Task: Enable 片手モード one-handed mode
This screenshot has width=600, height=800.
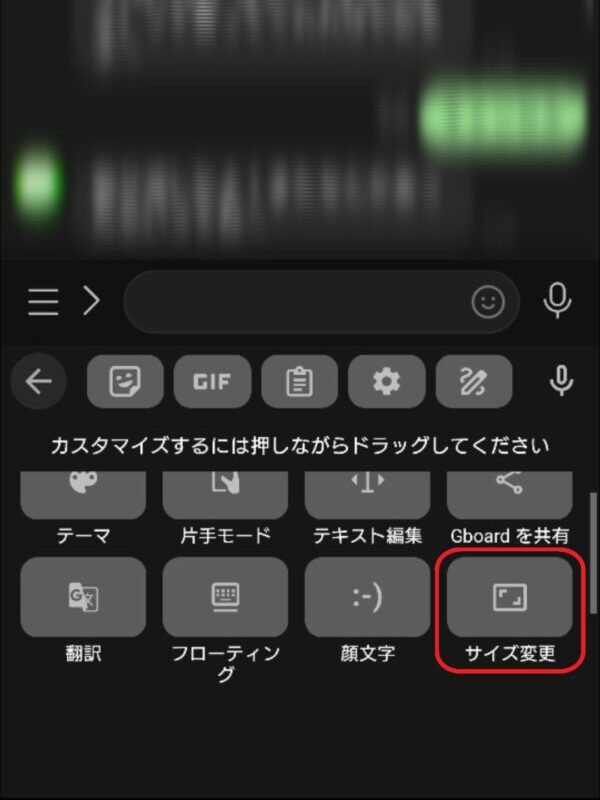Action: (x=225, y=495)
